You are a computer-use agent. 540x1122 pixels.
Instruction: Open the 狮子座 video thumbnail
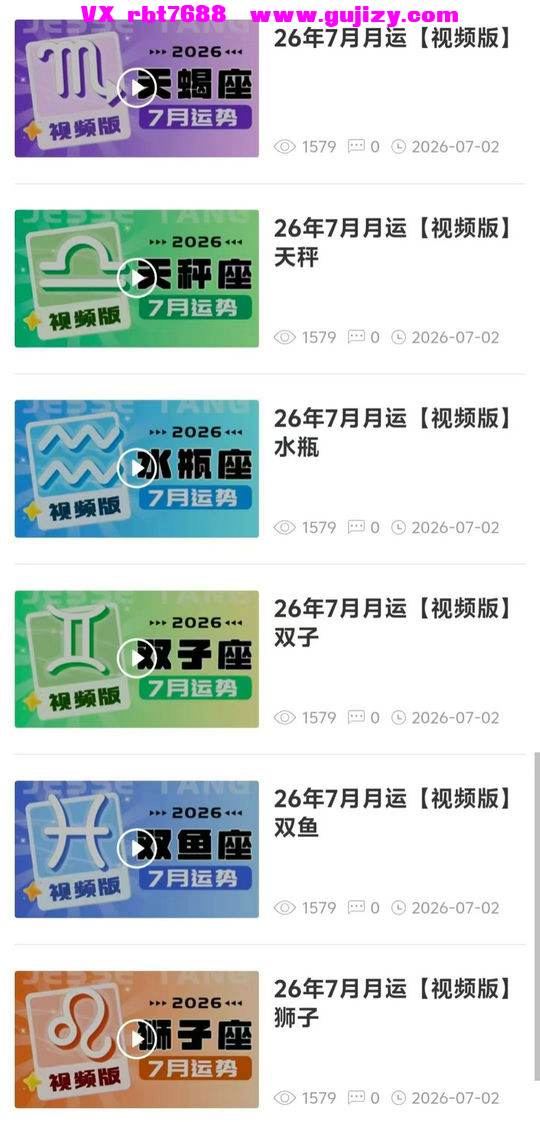click(137, 1040)
